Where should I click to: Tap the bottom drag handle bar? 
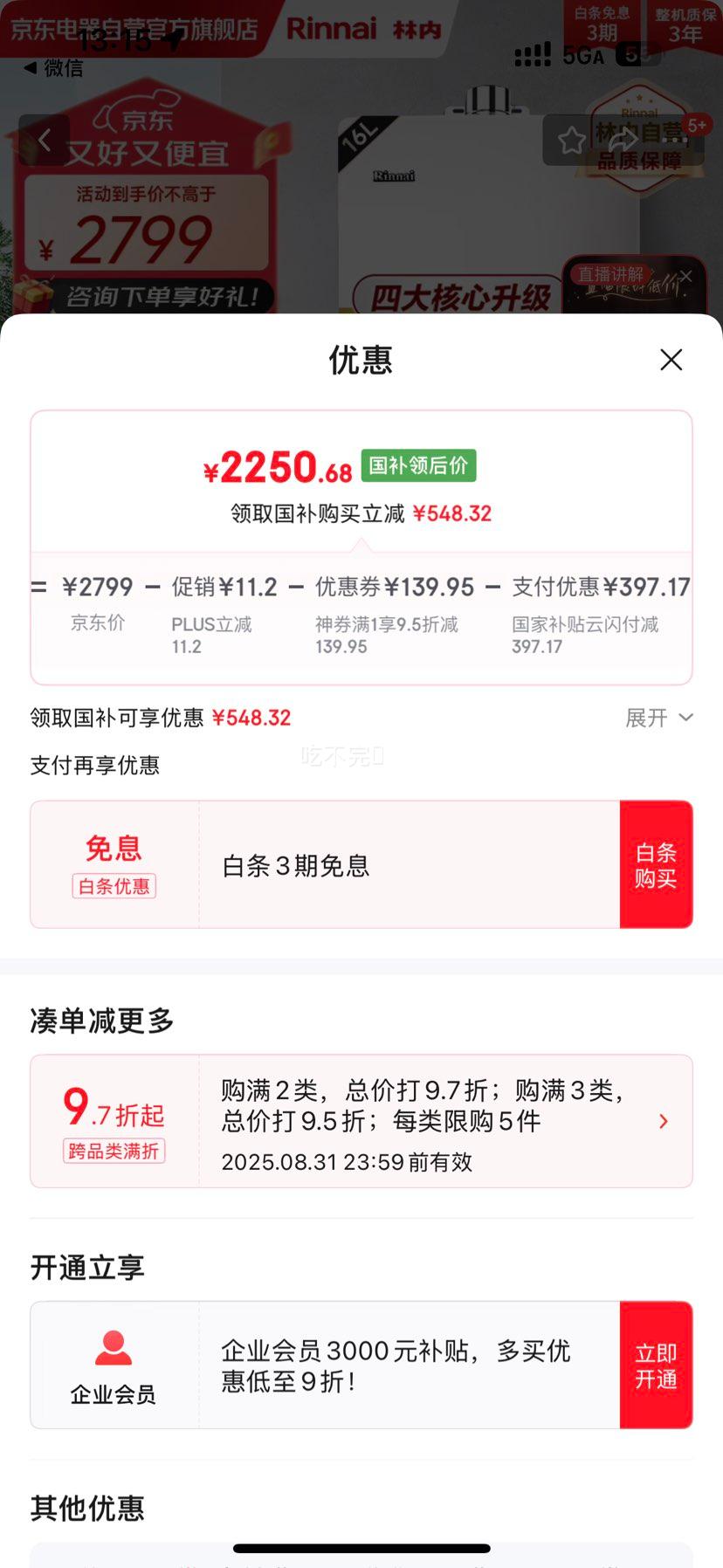(x=361, y=1548)
